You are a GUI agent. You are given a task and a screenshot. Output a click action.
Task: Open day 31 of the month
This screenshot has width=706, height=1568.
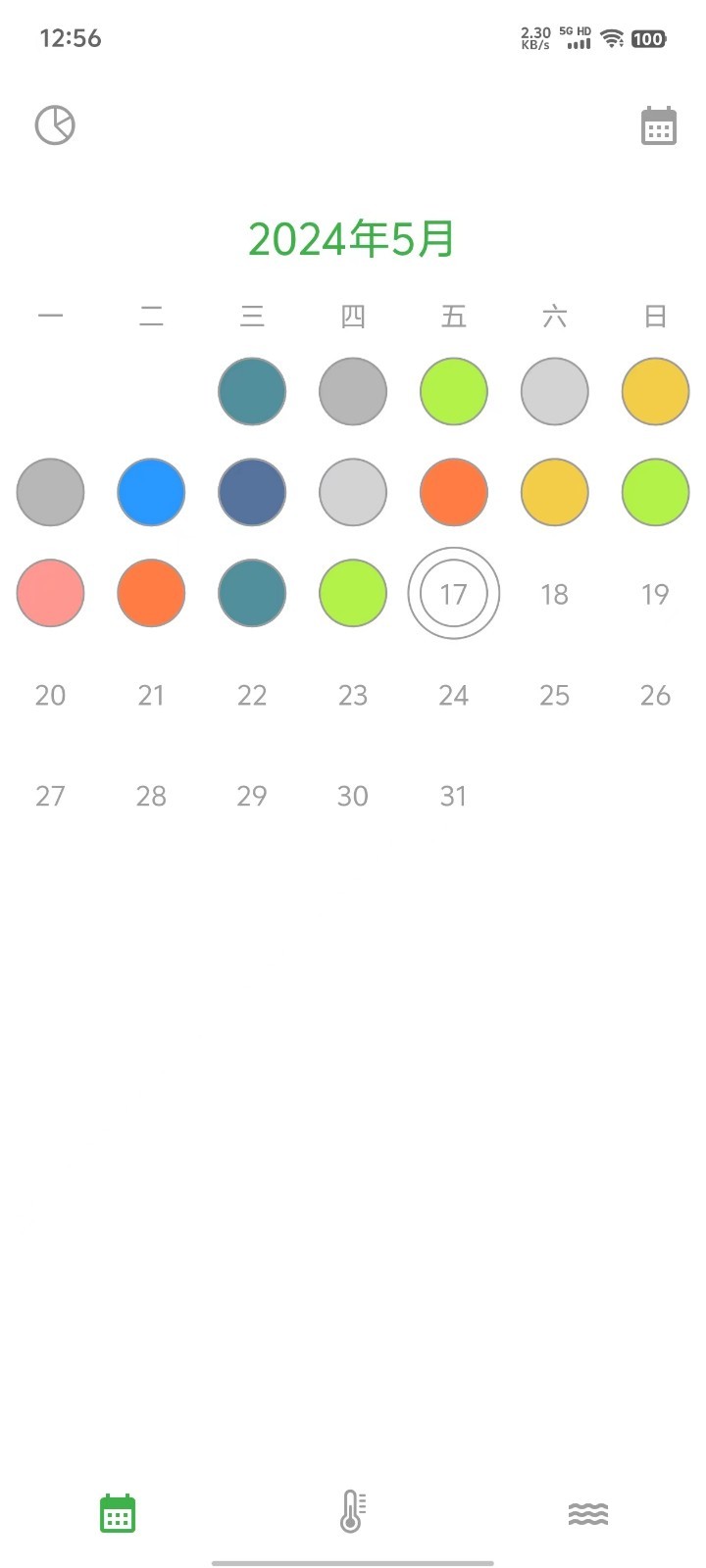pos(453,796)
